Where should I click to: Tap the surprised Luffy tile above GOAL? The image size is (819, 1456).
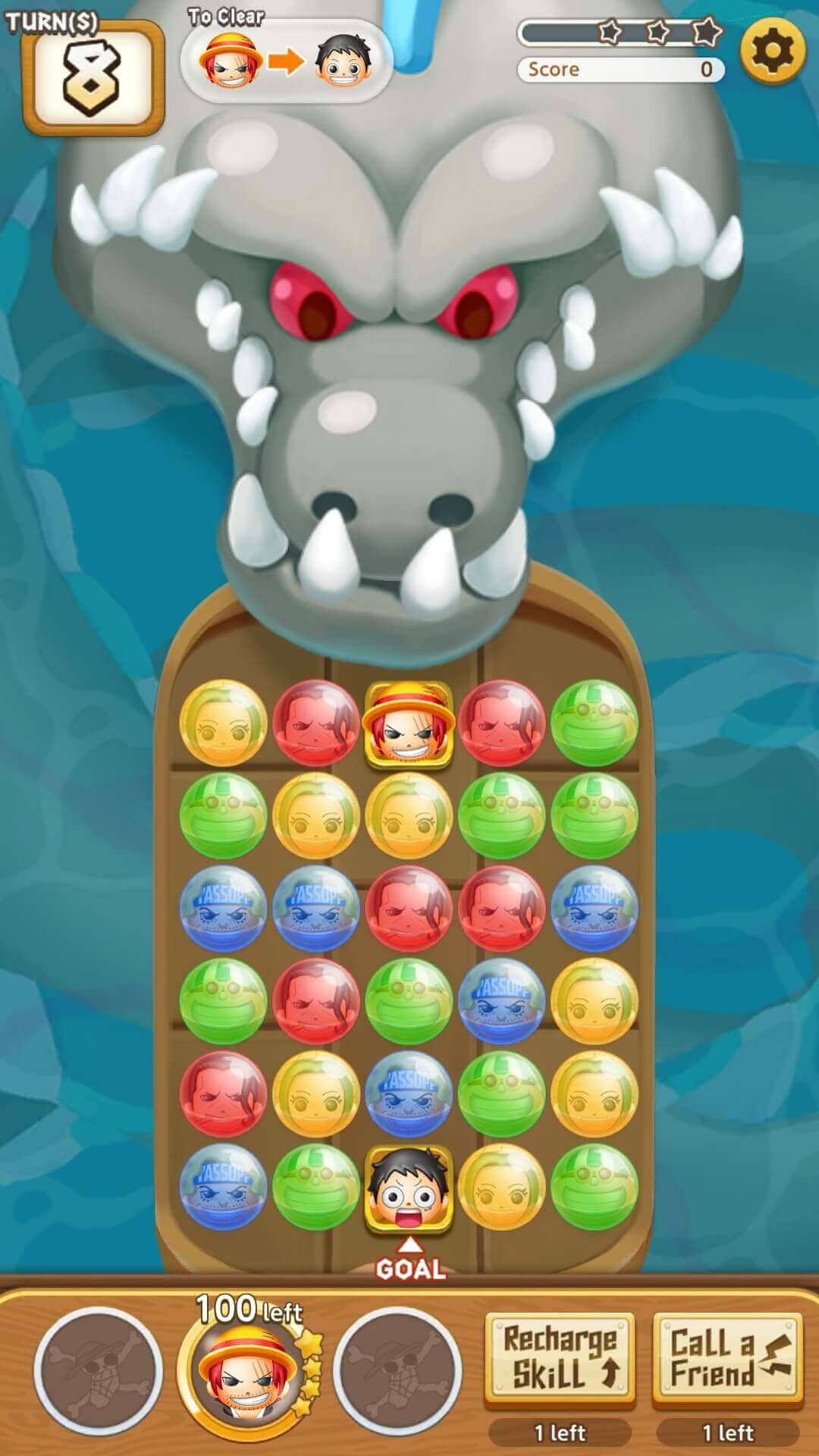pos(409,1188)
